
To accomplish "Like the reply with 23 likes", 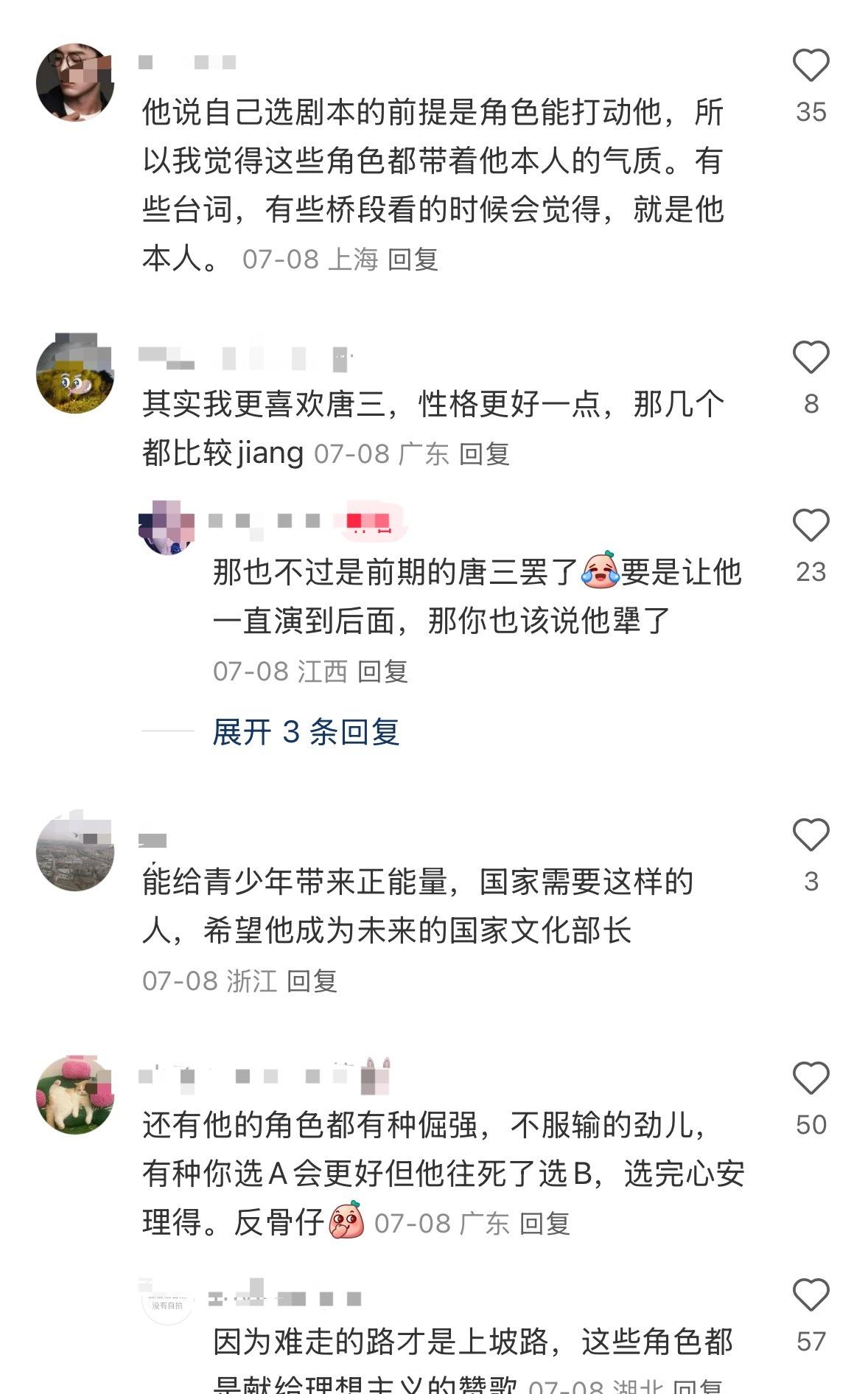I will pyautogui.click(x=811, y=525).
